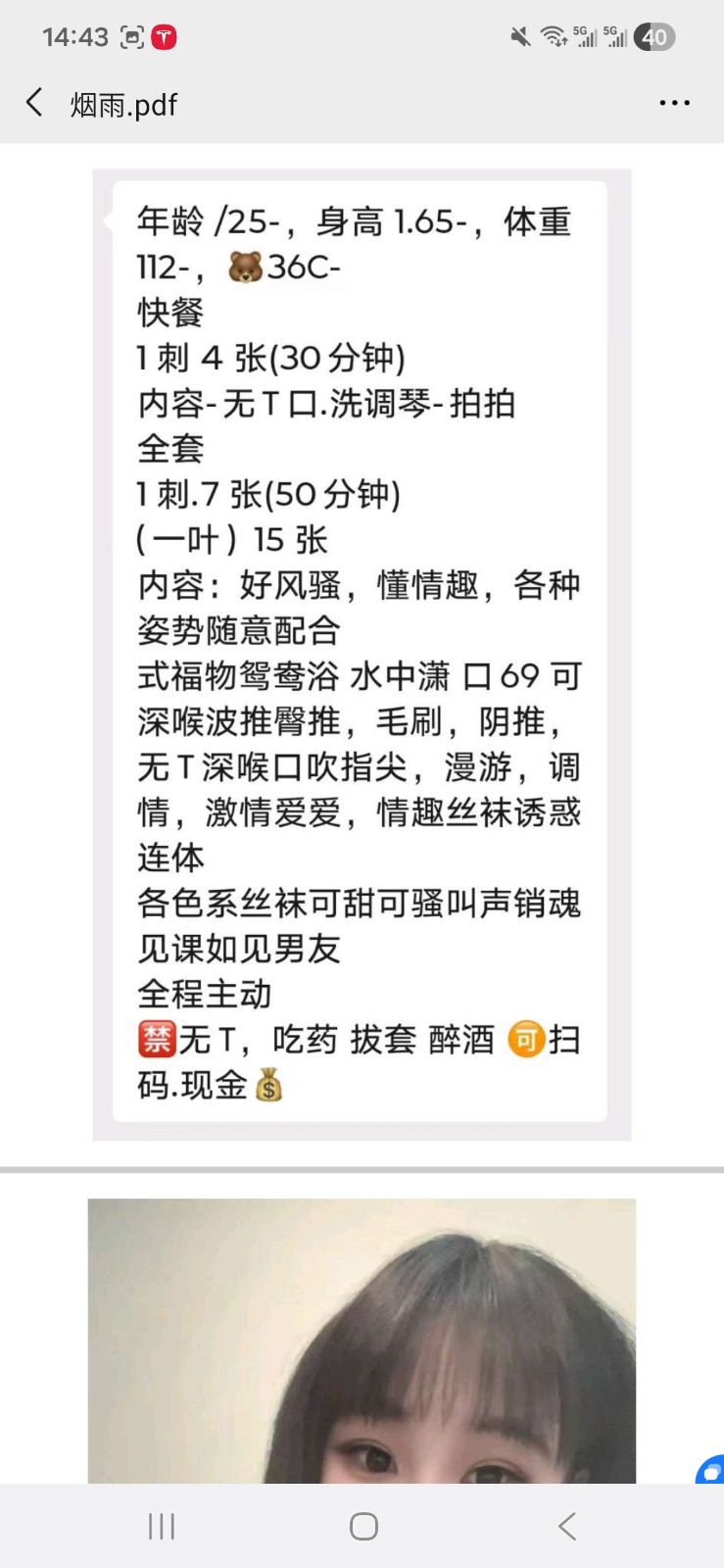The image size is (724, 1568).
Task: Tap the back arrow beside the PDF title
Action: (33, 101)
